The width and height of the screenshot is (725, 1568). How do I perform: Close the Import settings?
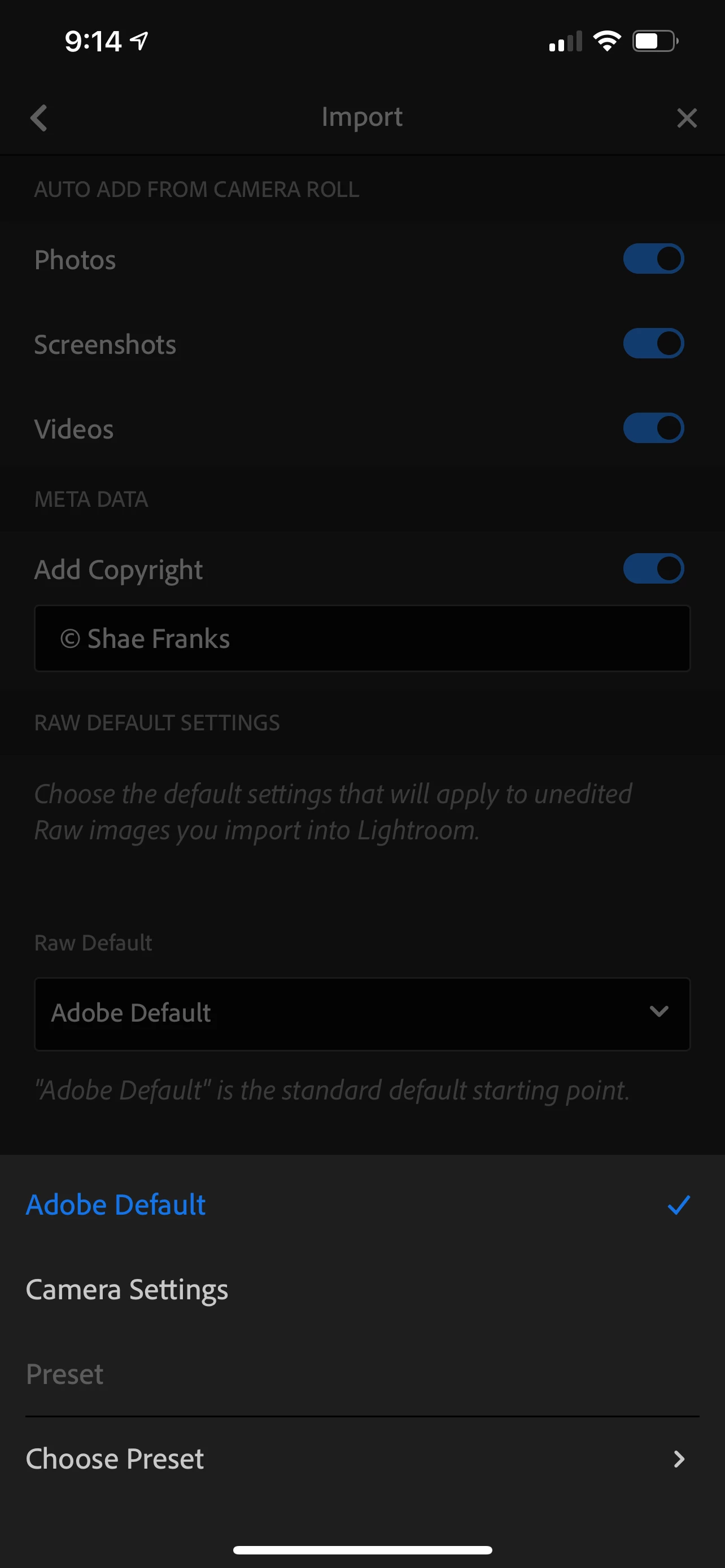pos(687,117)
